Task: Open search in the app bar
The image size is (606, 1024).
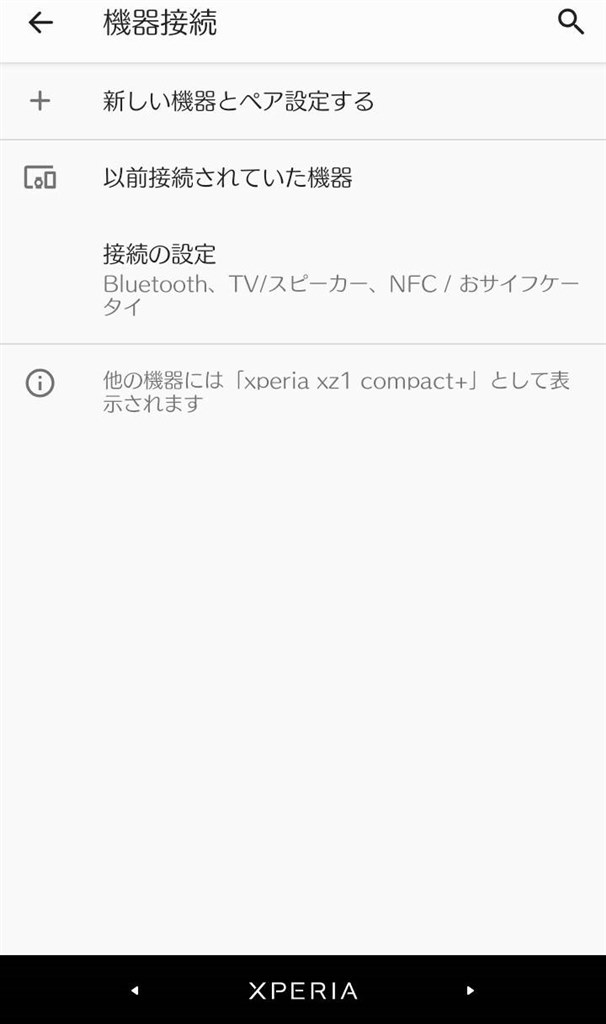Action: point(571,23)
